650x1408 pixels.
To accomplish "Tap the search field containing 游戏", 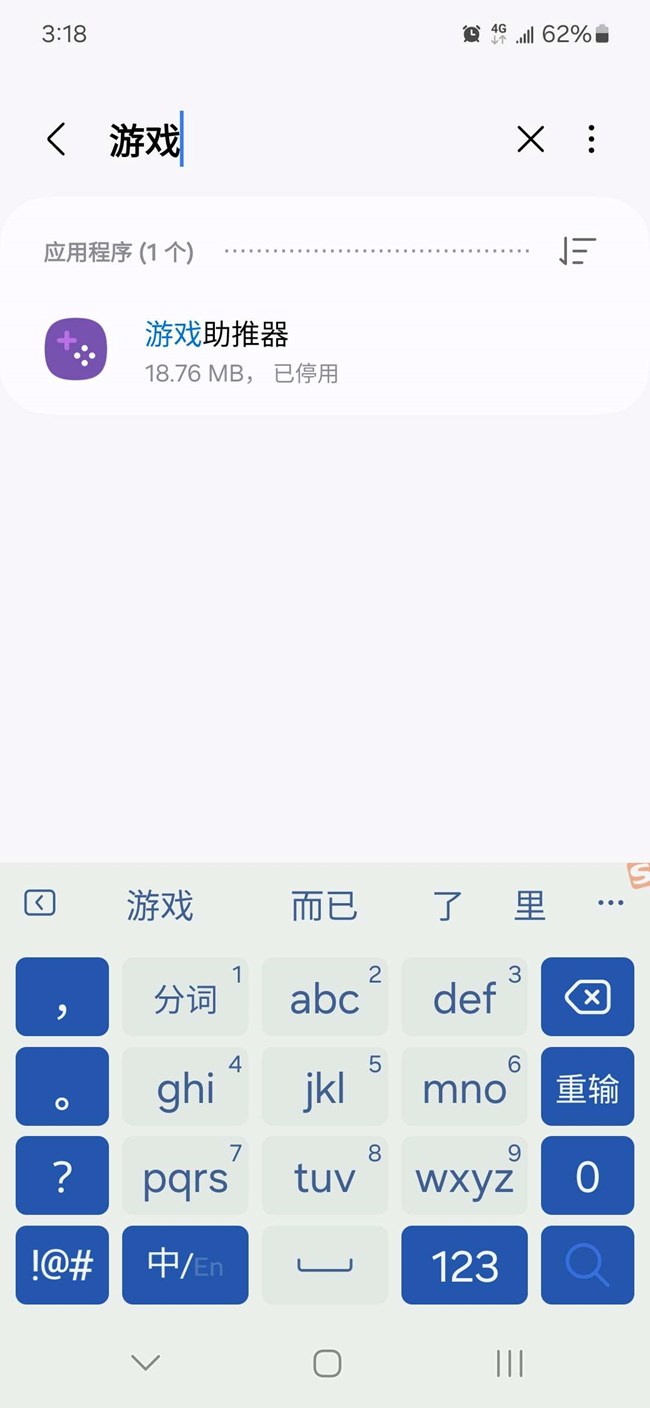I will tap(300, 140).
